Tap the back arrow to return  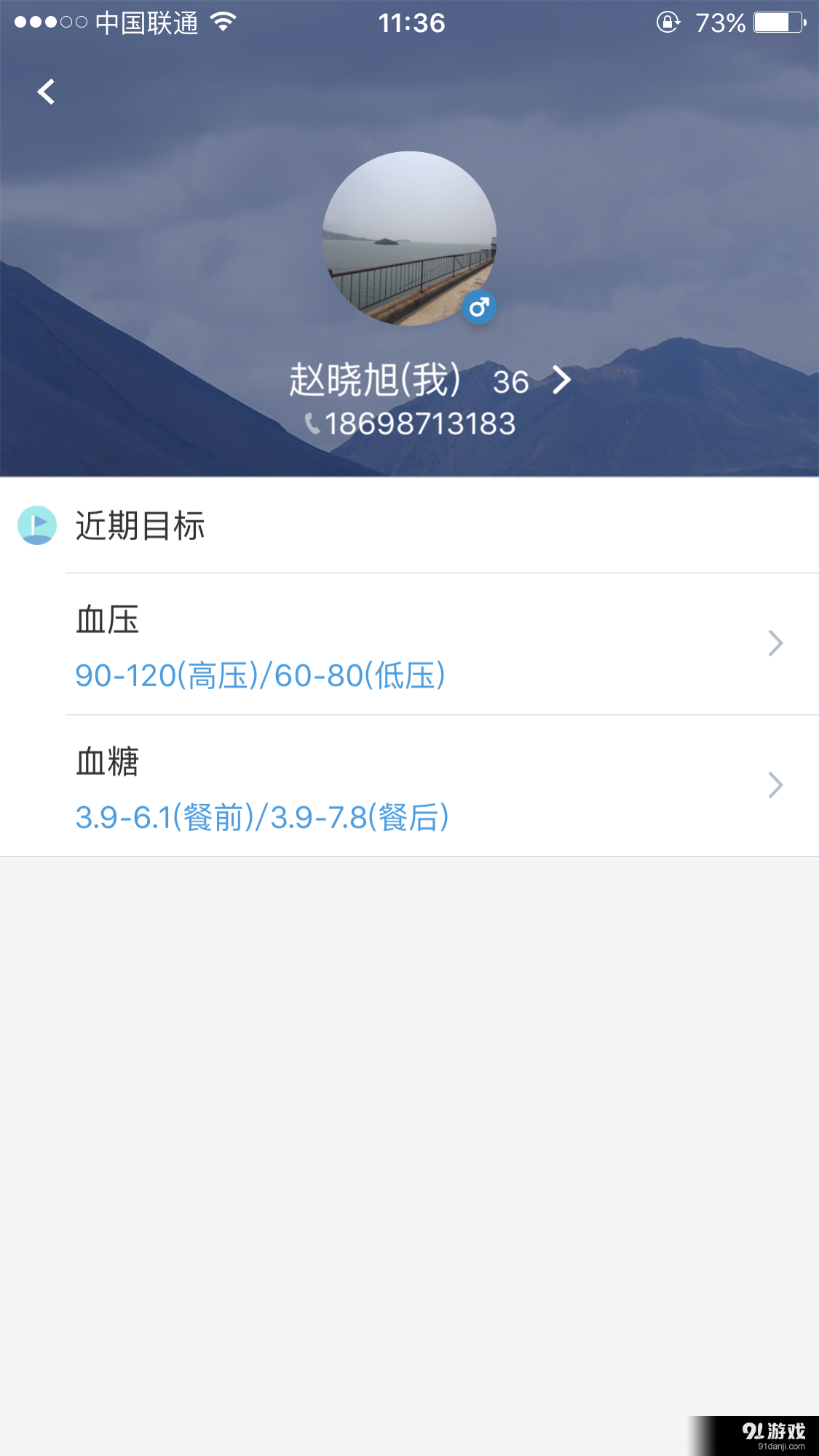(45, 92)
